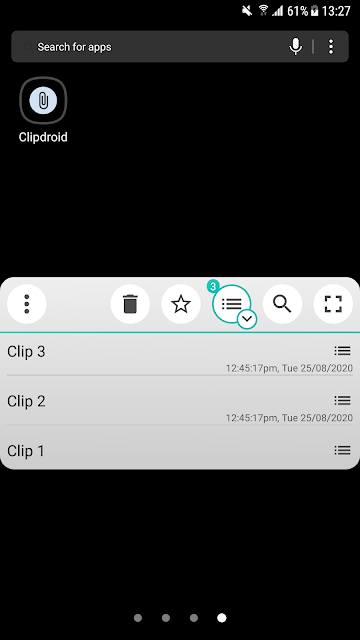Open the app drawer overflow menu
Viewport: 360px width, 640px height.
click(x=331, y=47)
